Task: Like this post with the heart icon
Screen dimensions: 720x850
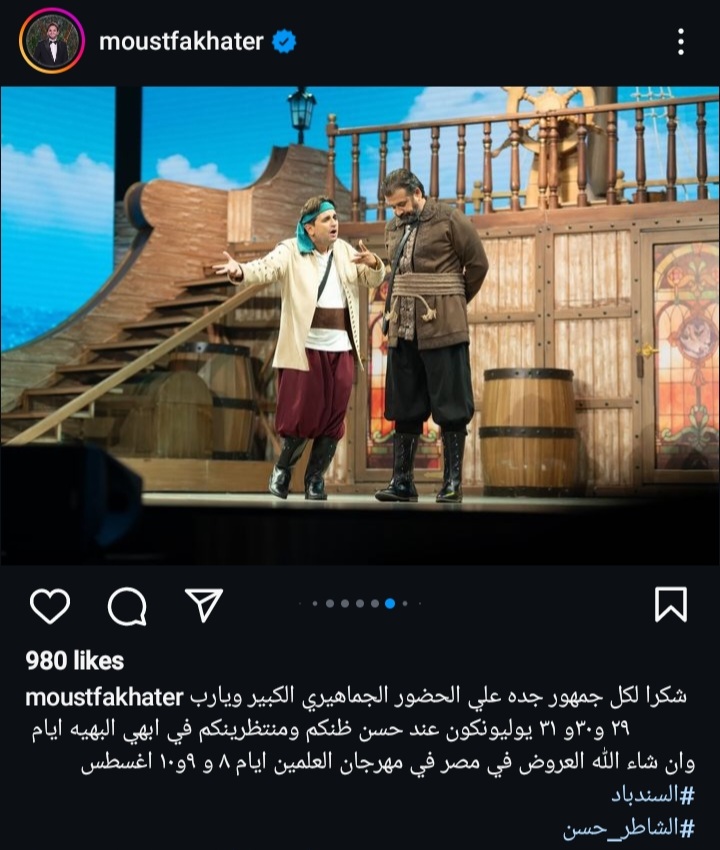Action: tap(49, 605)
